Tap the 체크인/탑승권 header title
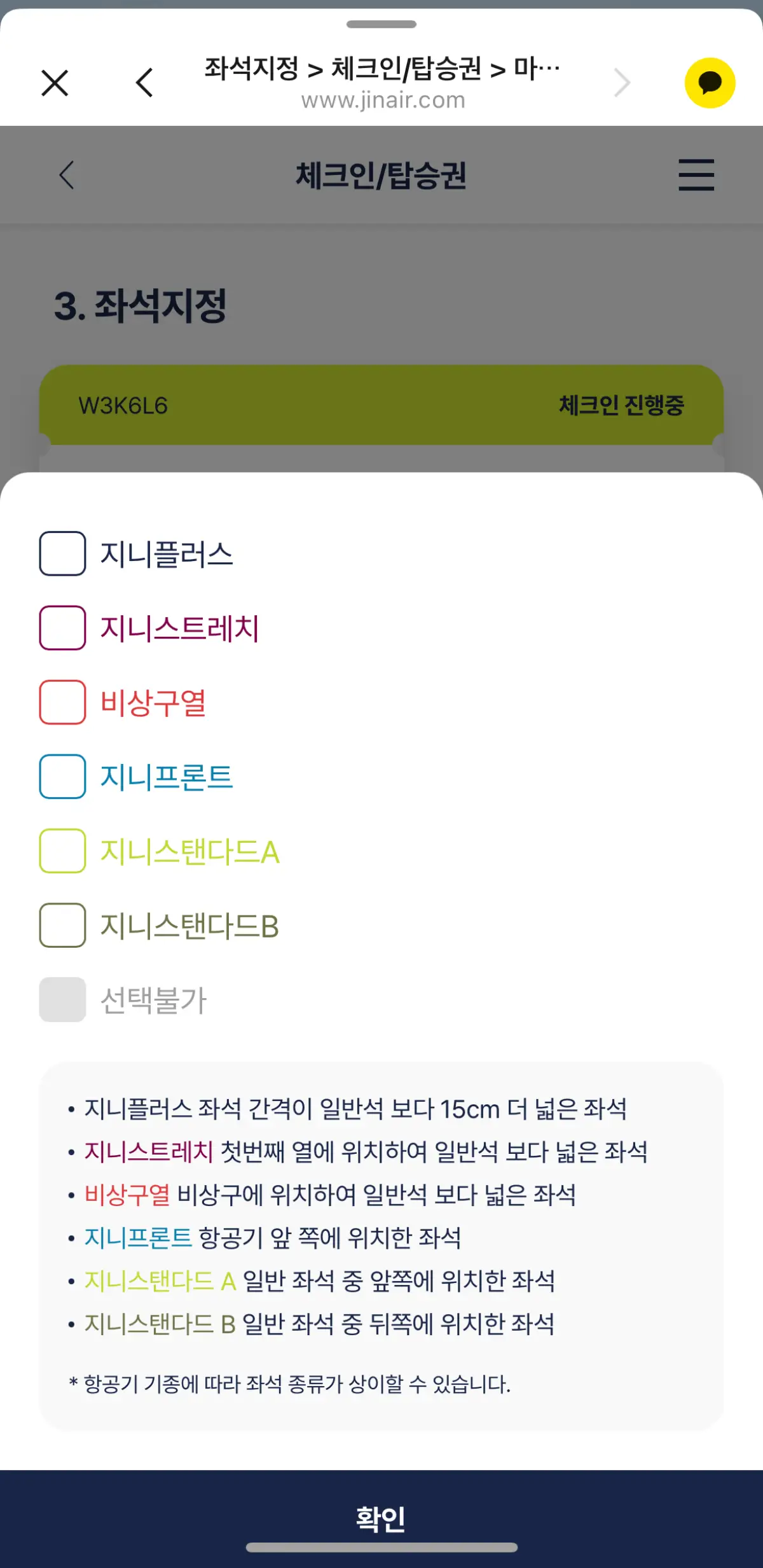Image resolution: width=763 pixels, height=1568 pixels. click(x=381, y=176)
